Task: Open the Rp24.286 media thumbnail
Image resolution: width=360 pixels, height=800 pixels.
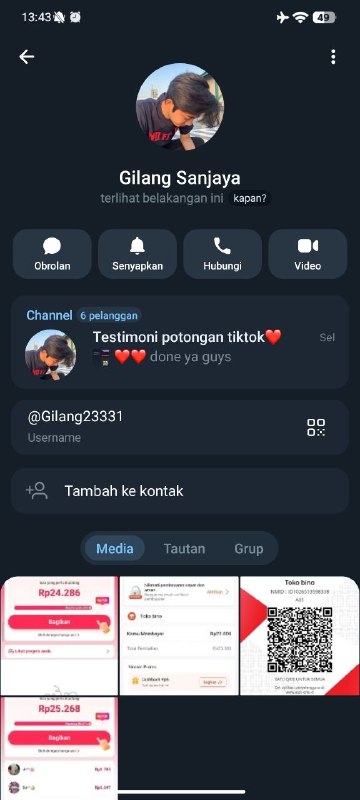Action: point(59,636)
